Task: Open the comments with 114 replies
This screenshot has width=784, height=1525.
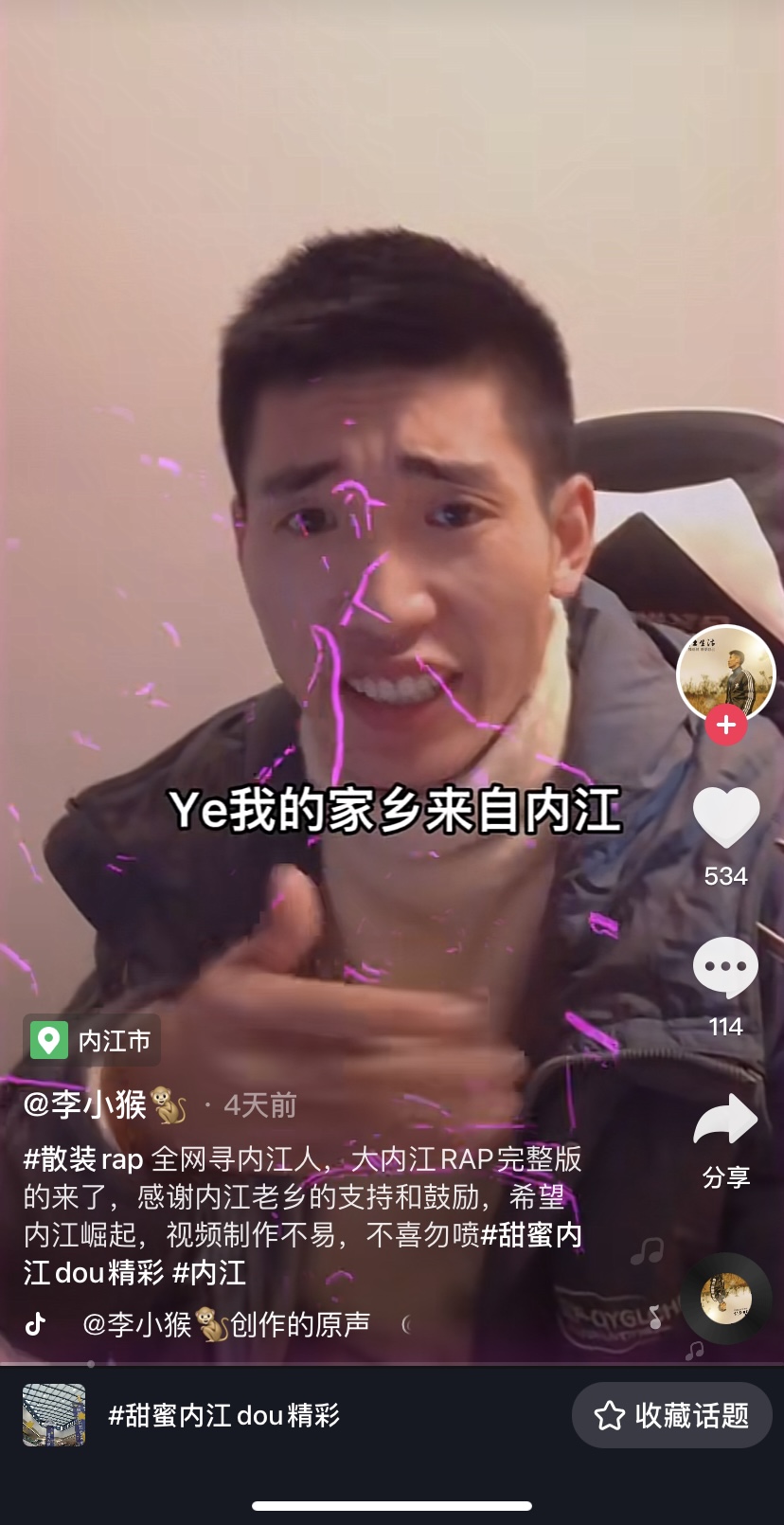Action: (x=725, y=968)
